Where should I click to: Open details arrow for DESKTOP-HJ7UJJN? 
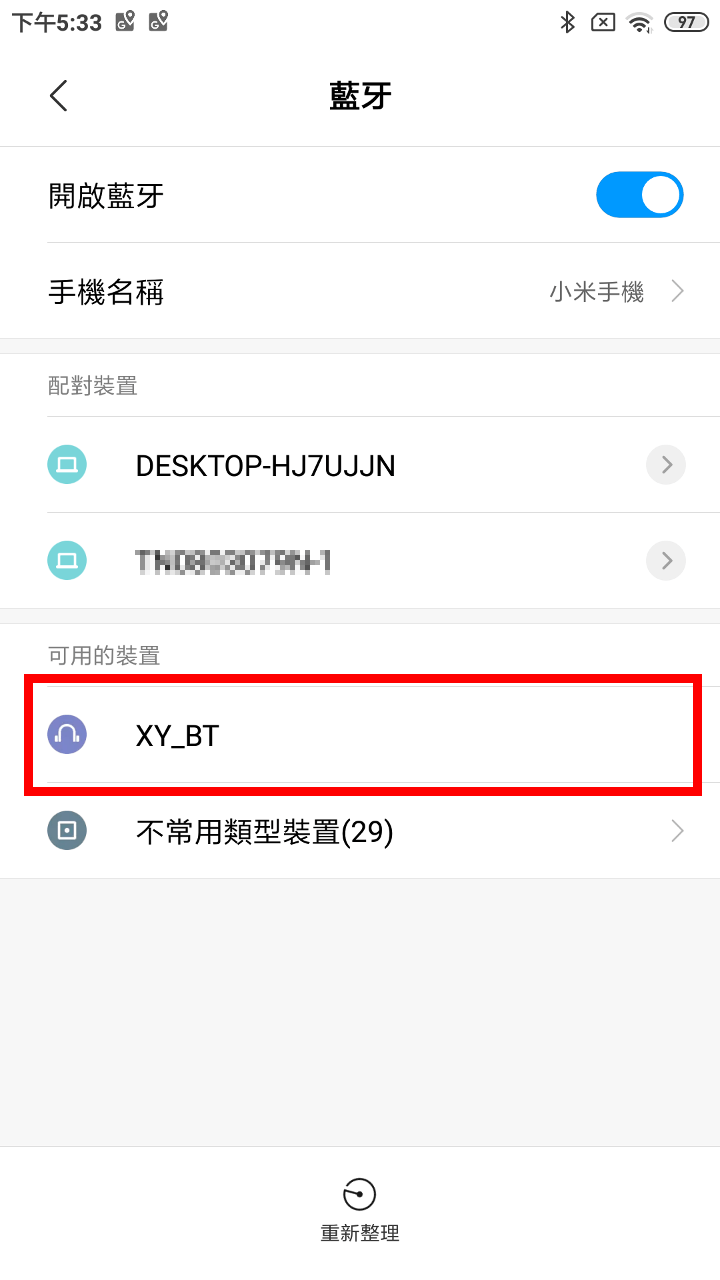pos(666,465)
